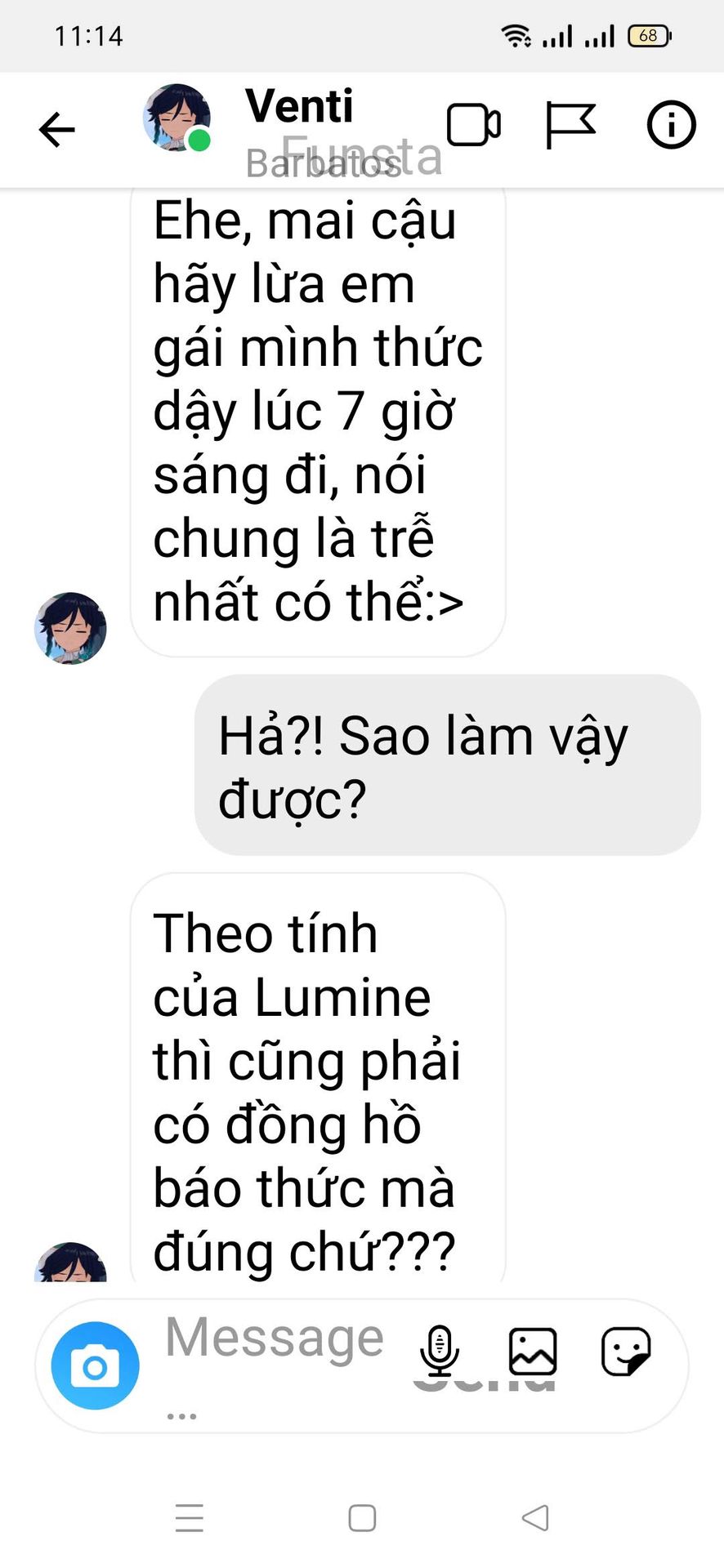Pick an image from the gallery

point(533,1351)
